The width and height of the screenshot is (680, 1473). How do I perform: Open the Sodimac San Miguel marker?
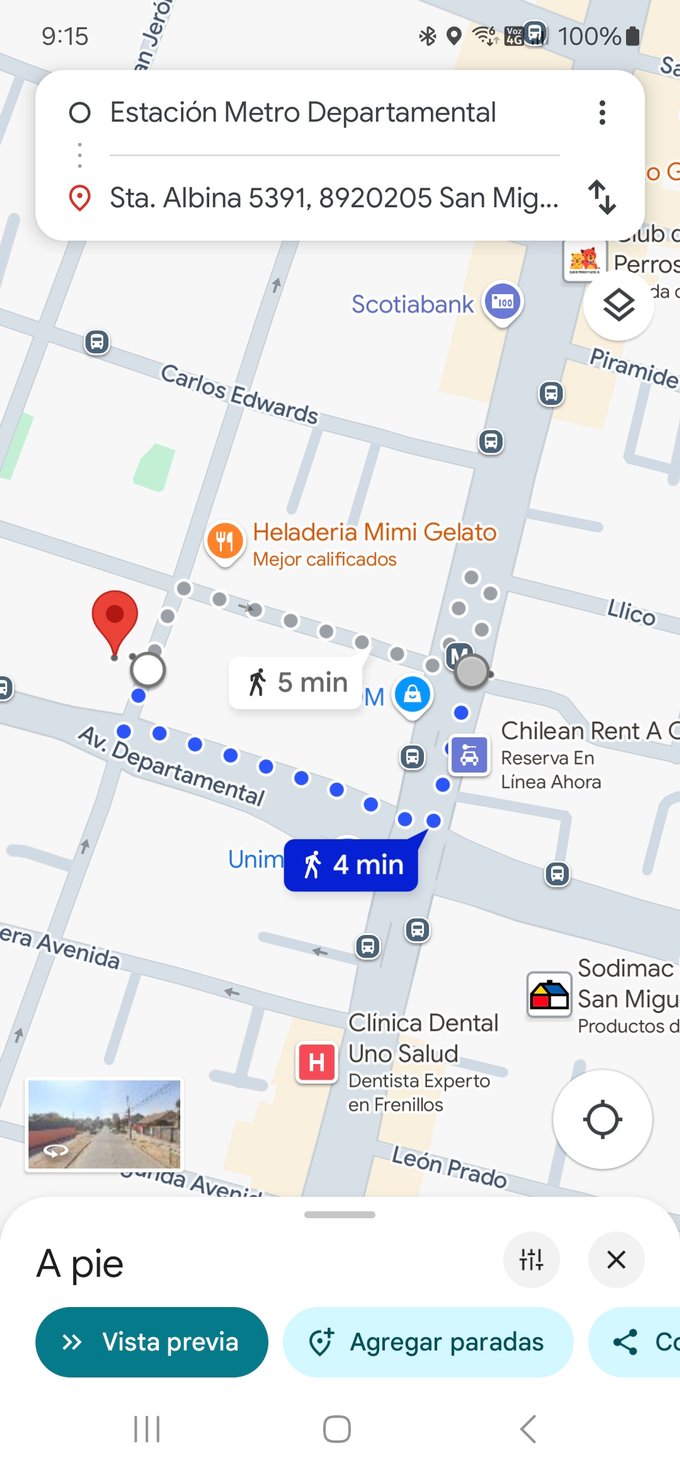pyautogui.click(x=549, y=996)
